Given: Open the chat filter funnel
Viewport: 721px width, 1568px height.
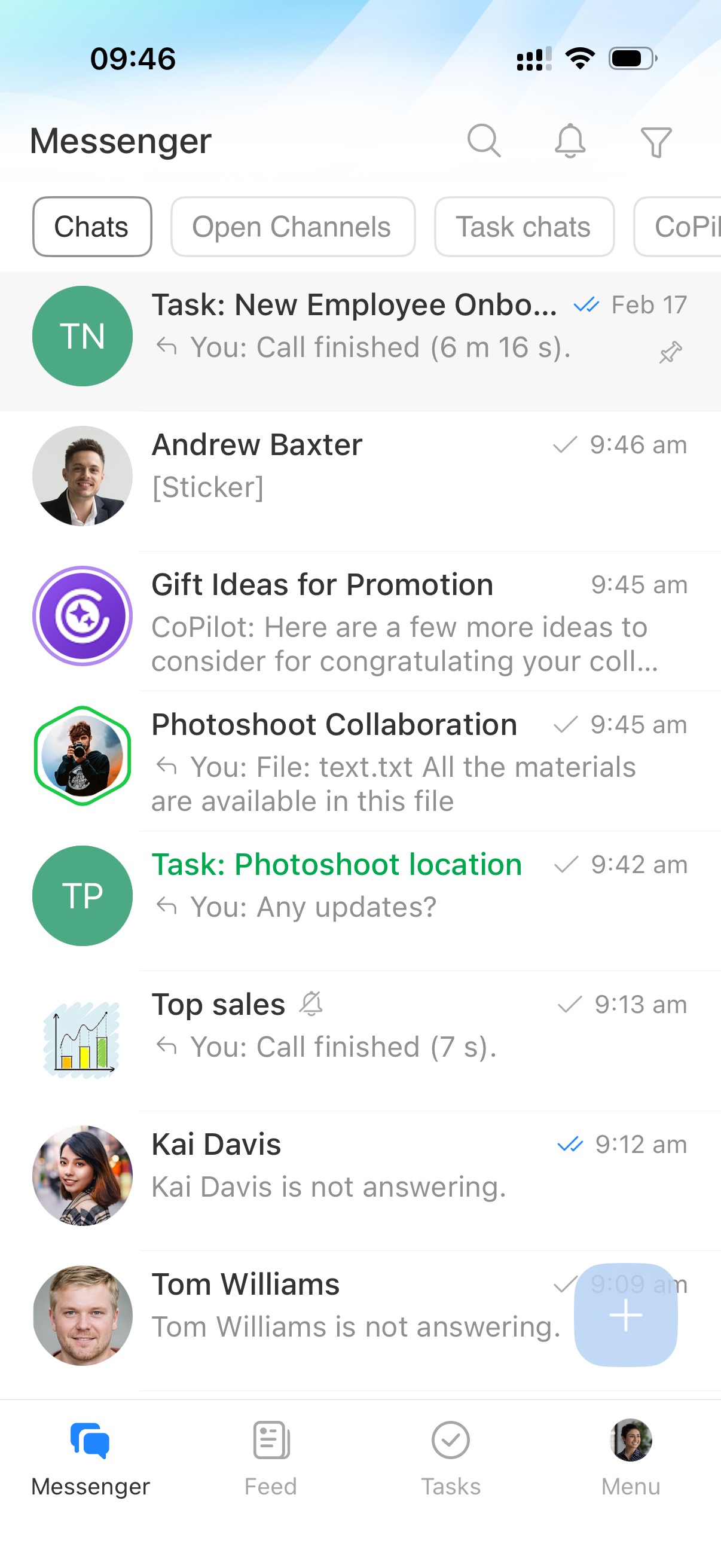Looking at the screenshot, I should 656,142.
